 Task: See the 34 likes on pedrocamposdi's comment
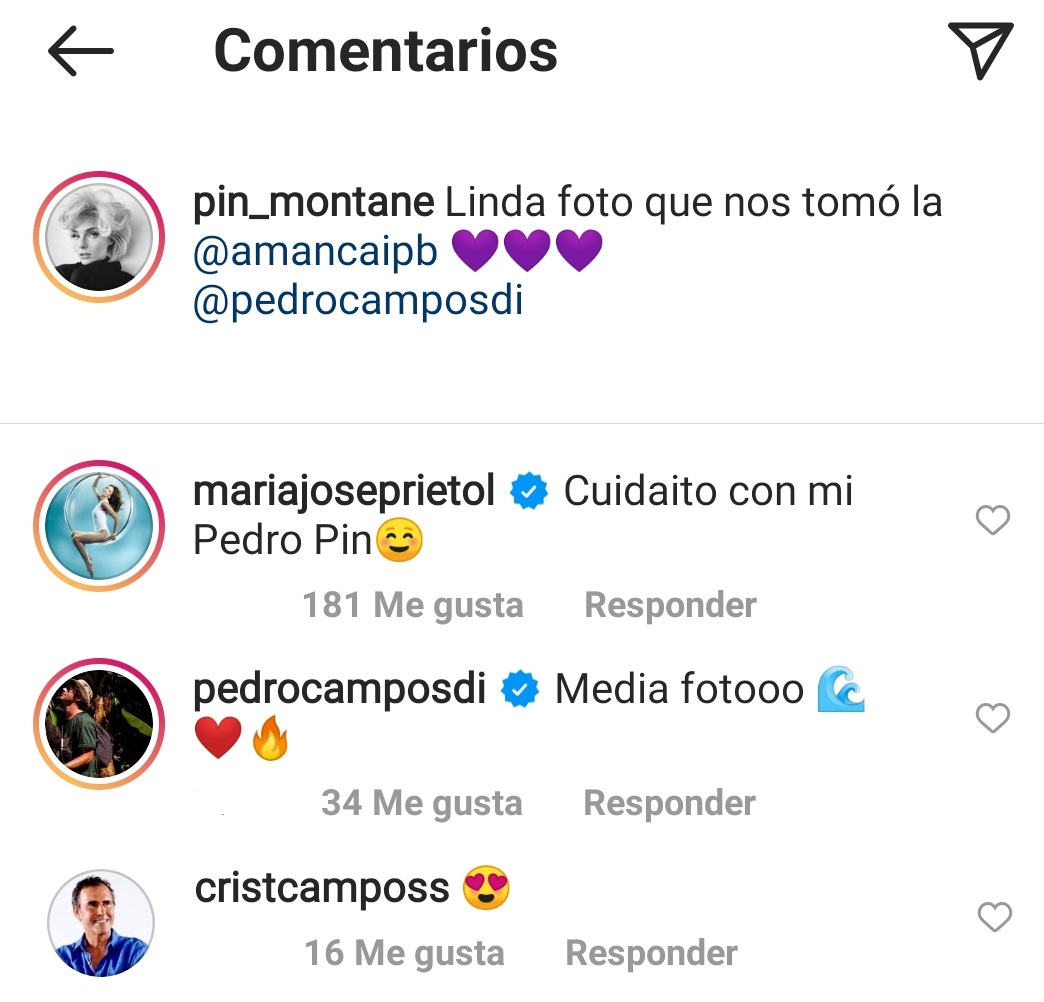point(421,803)
